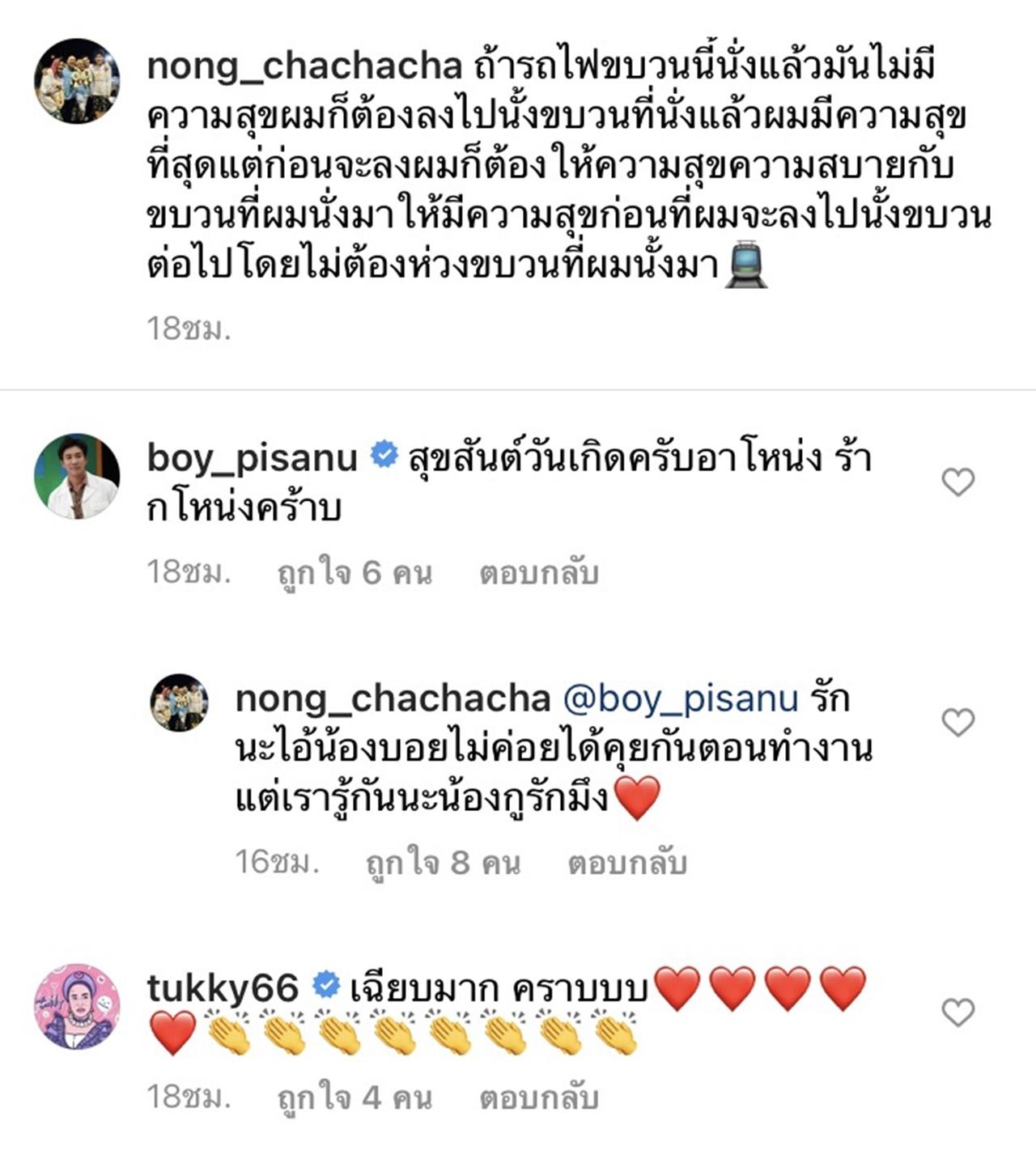Screen dimensions: 1036x1159
Task: Open boy_pisanu username link
Action: coord(252,459)
